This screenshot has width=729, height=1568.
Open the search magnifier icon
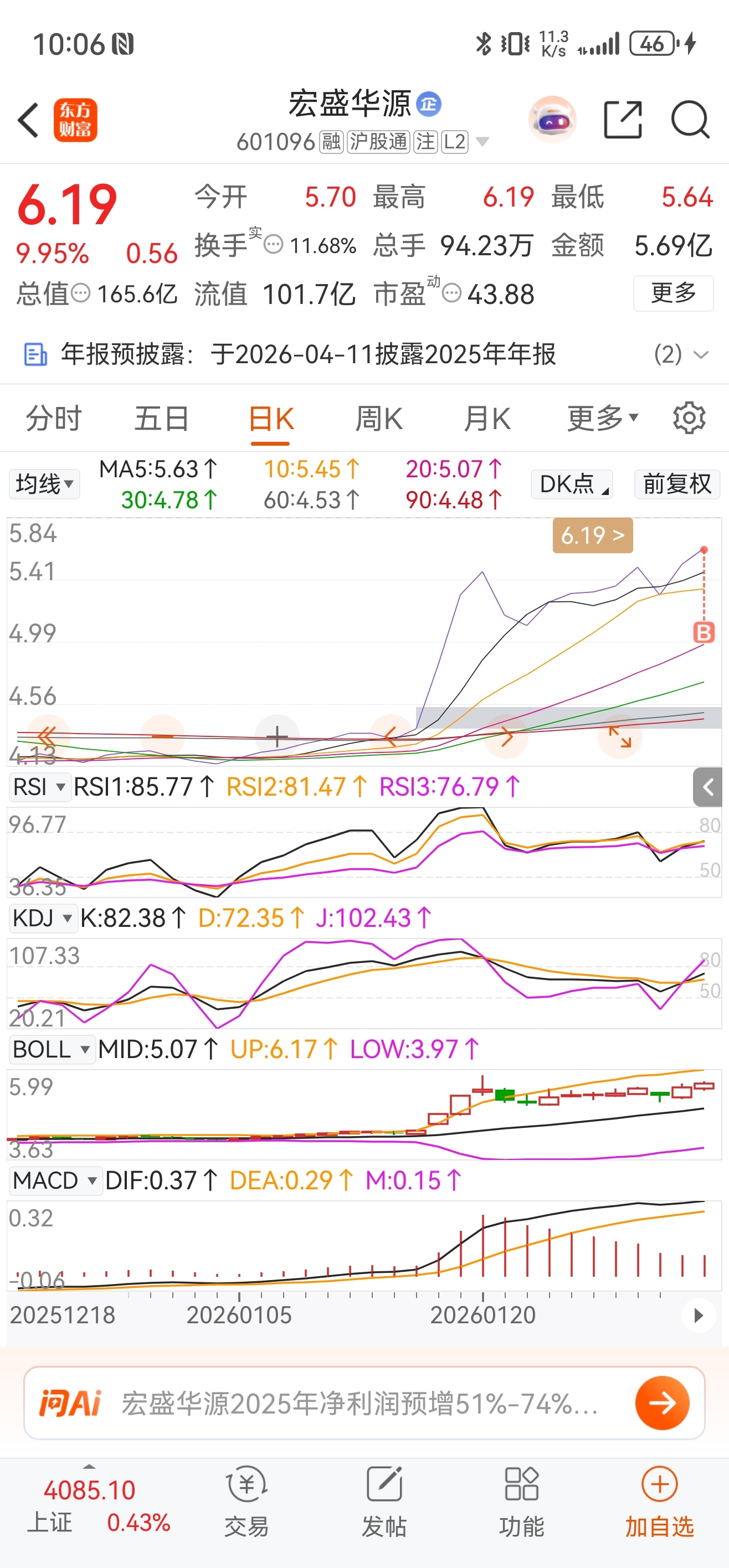[690, 120]
